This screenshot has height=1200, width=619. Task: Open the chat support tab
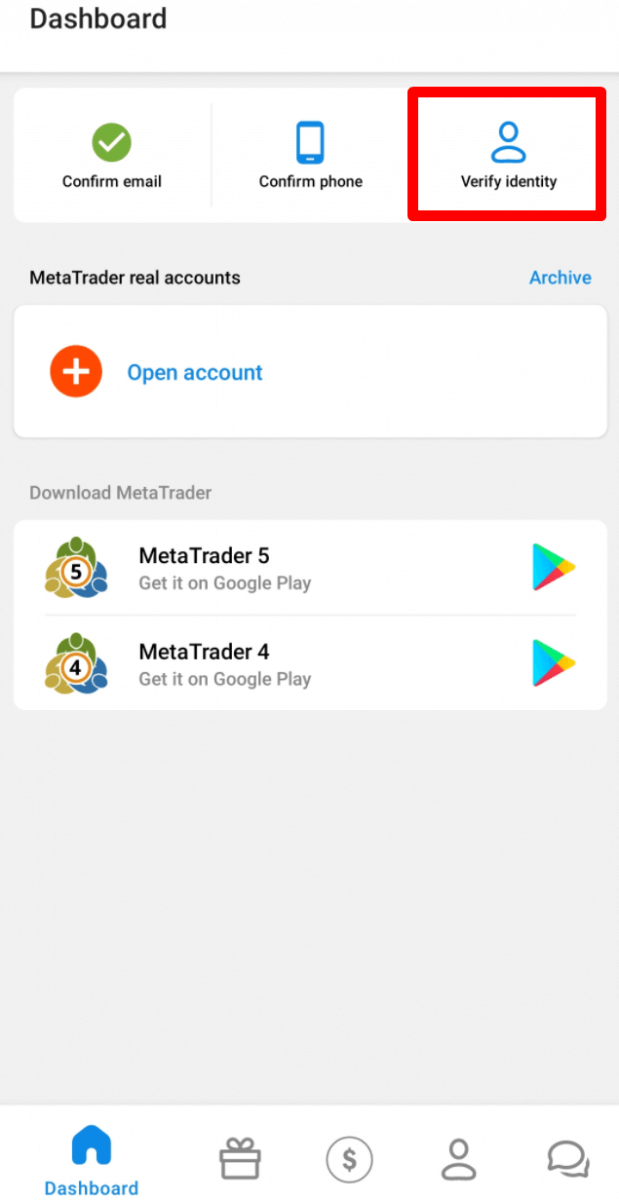[567, 1160]
